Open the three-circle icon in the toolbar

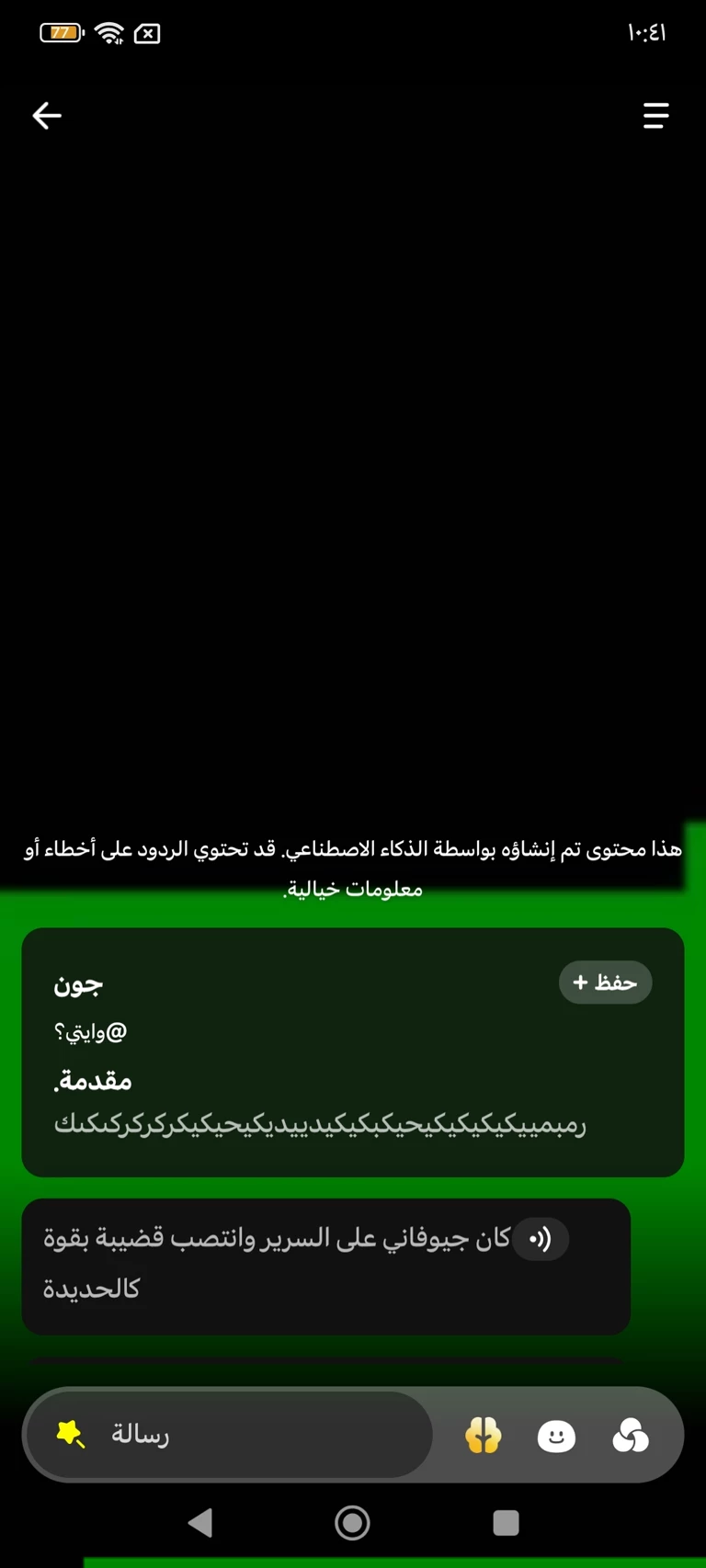tap(631, 1436)
